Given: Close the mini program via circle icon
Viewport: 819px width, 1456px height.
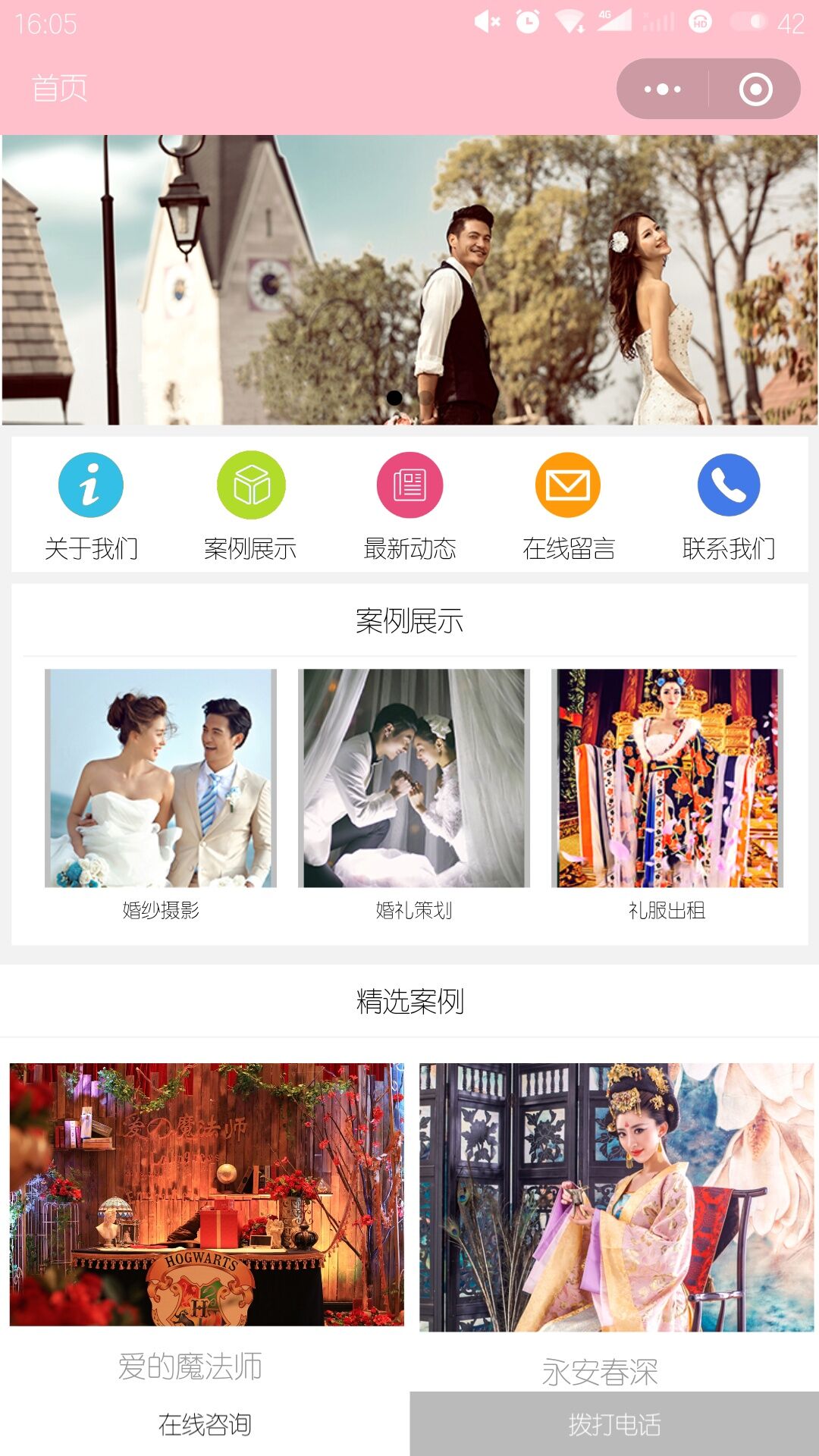Looking at the screenshot, I should coord(755,89).
